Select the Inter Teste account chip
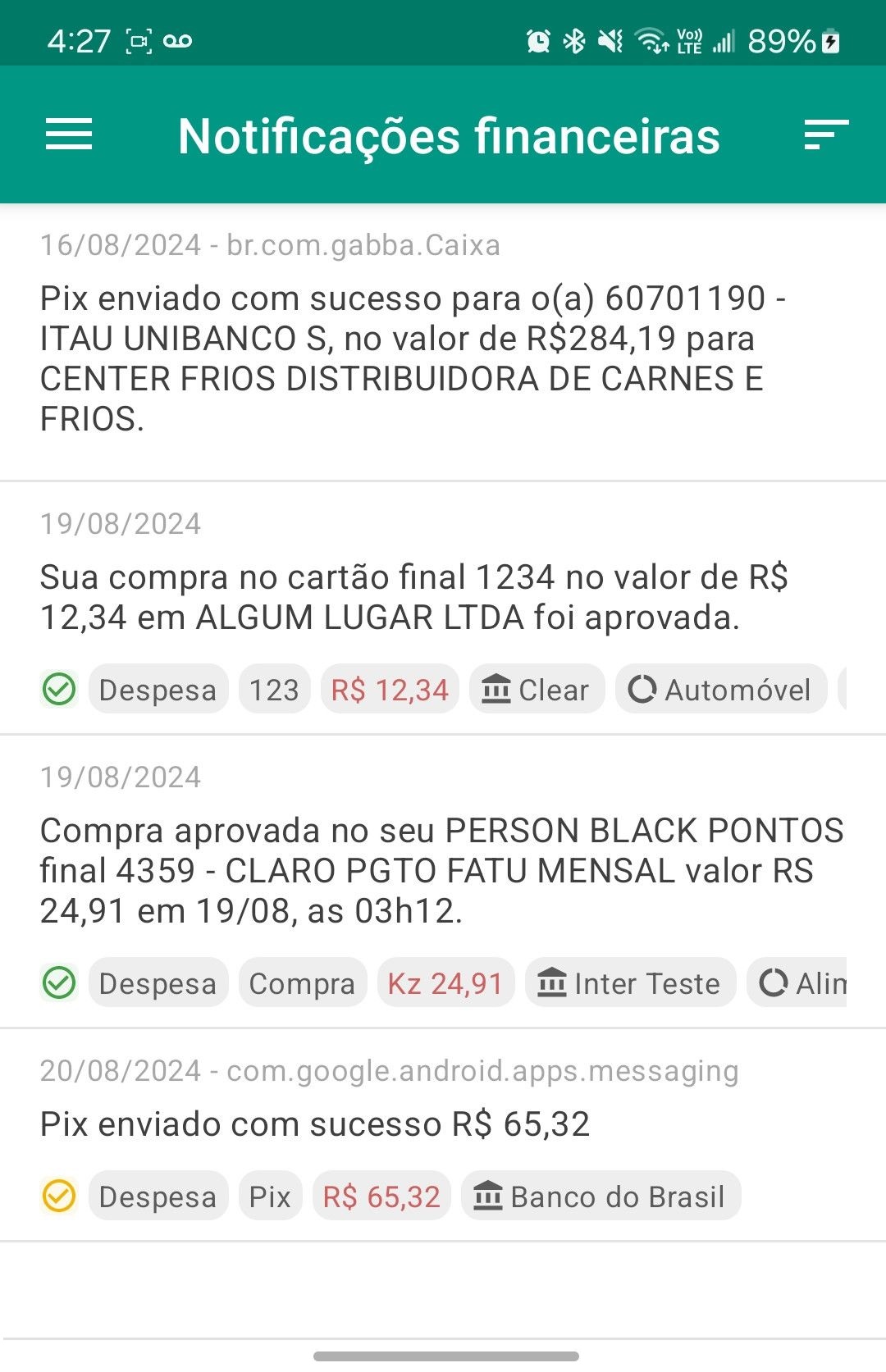The width and height of the screenshot is (886, 1372). [x=629, y=983]
